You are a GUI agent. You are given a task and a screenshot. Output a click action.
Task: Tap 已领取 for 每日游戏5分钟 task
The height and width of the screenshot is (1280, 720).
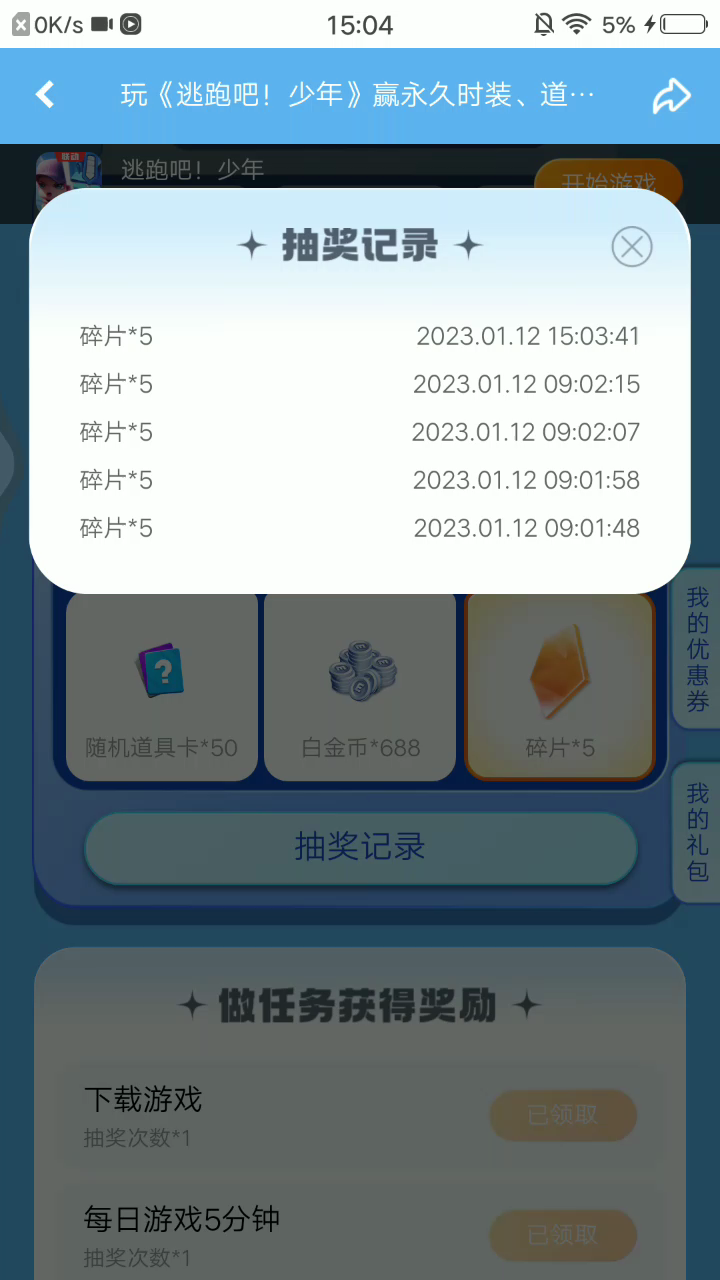point(563,1235)
